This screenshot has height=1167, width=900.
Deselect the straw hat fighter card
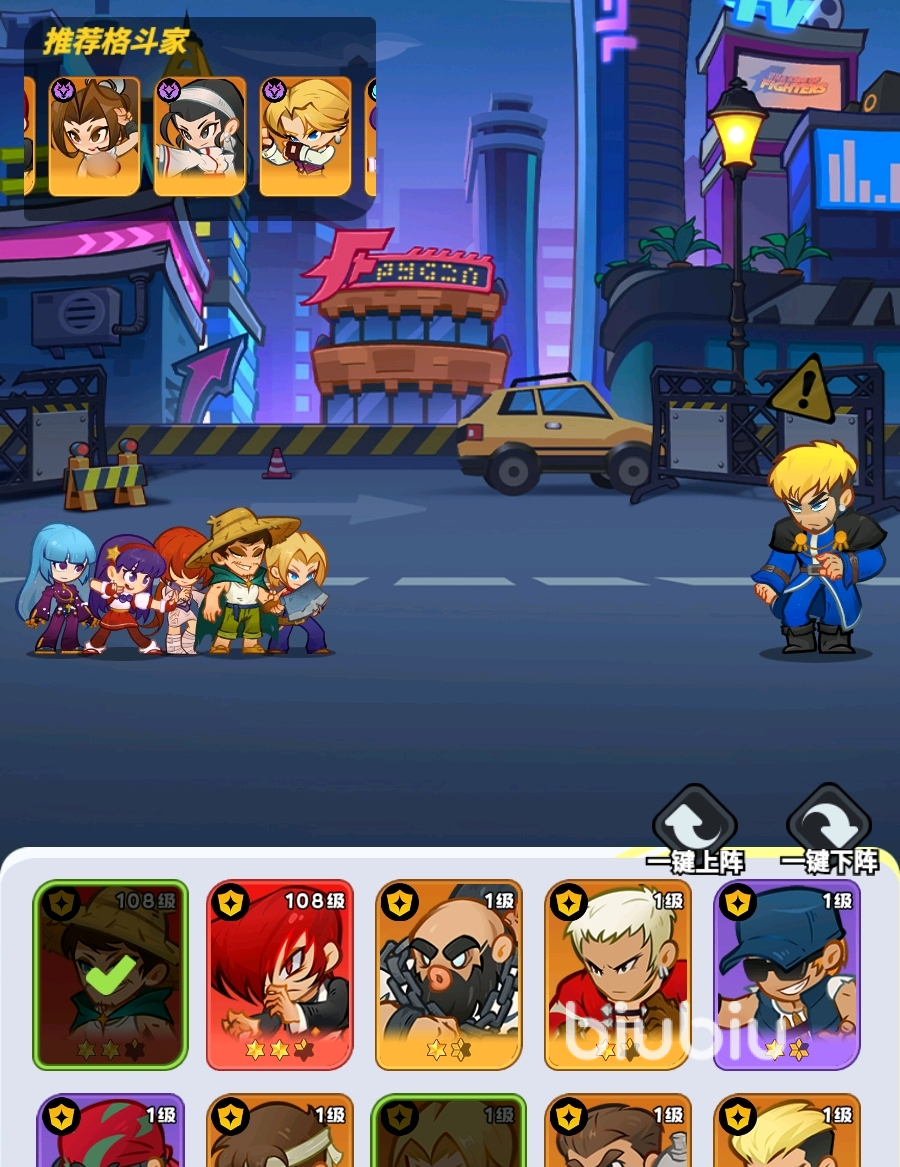click(110, 974)
